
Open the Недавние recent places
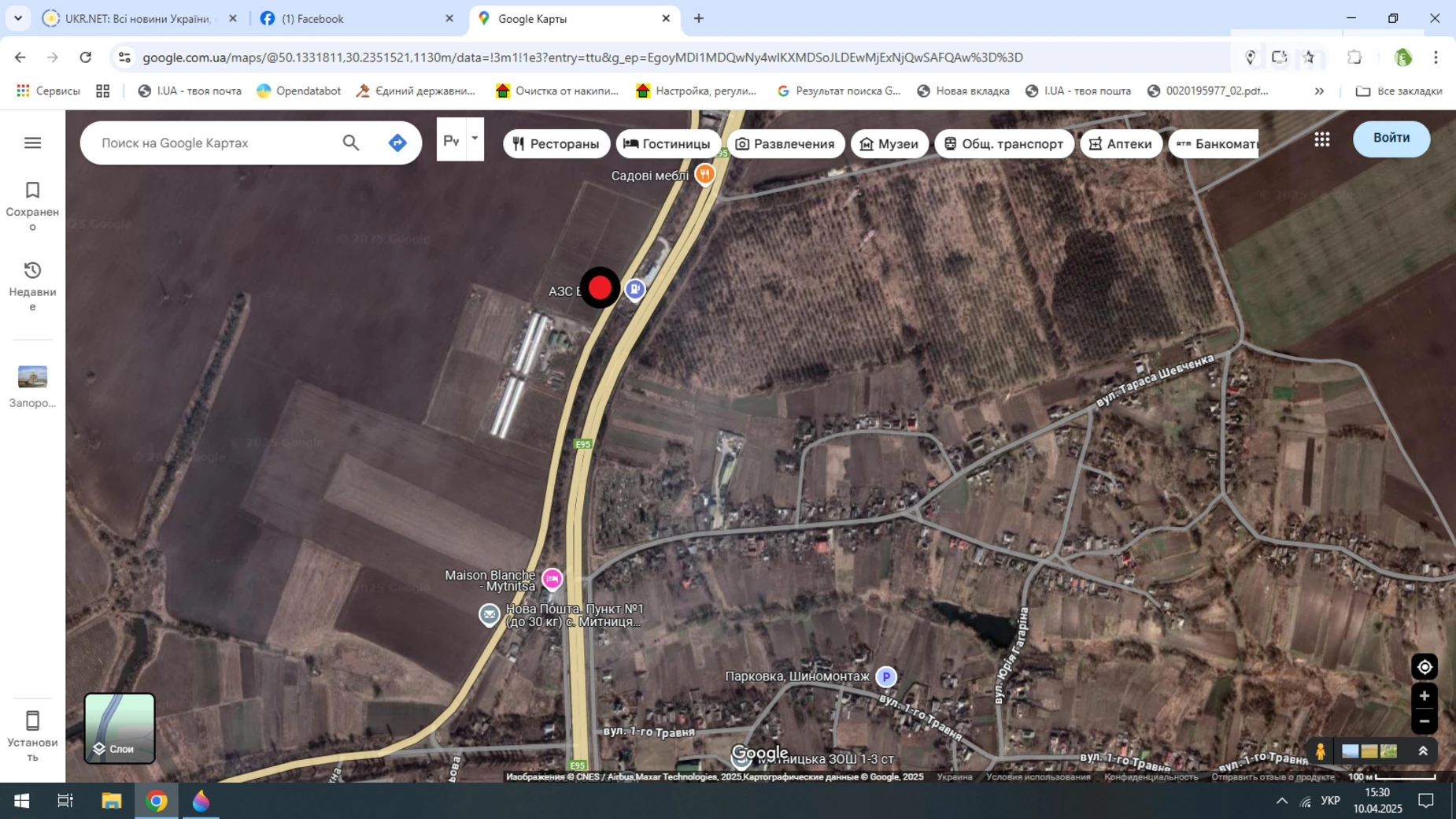click(x=32, y=285)
